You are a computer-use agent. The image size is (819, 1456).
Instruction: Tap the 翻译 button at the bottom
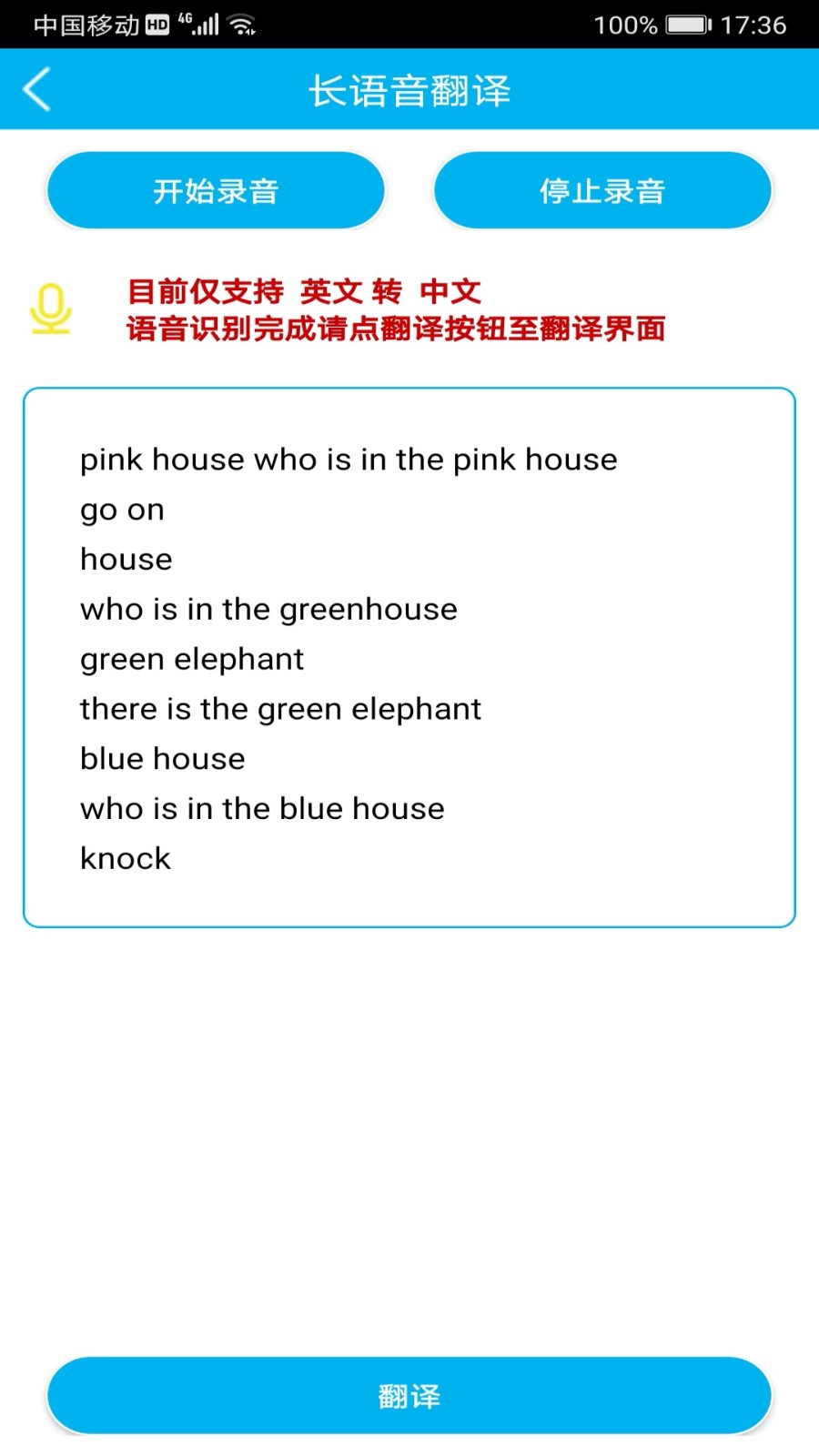tap(409, 1396)
